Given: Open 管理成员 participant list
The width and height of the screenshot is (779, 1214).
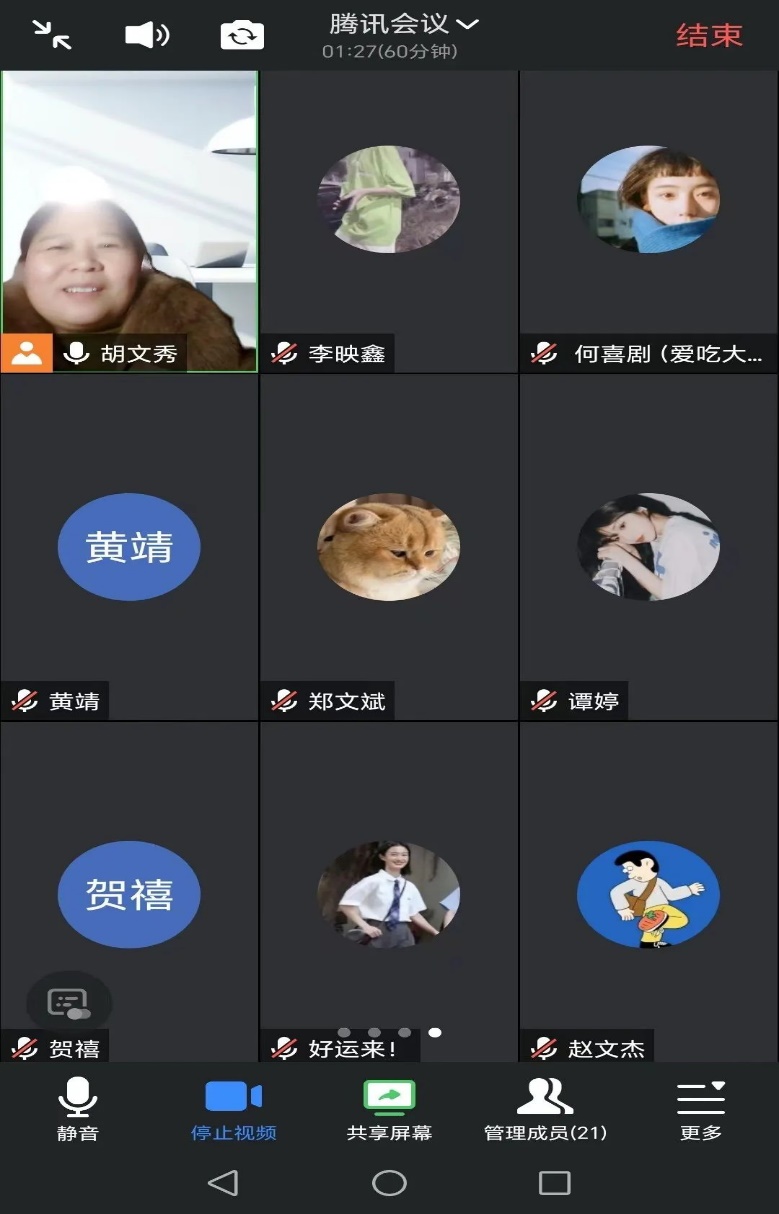Looking at the screenshot, I should (545, 1109).
